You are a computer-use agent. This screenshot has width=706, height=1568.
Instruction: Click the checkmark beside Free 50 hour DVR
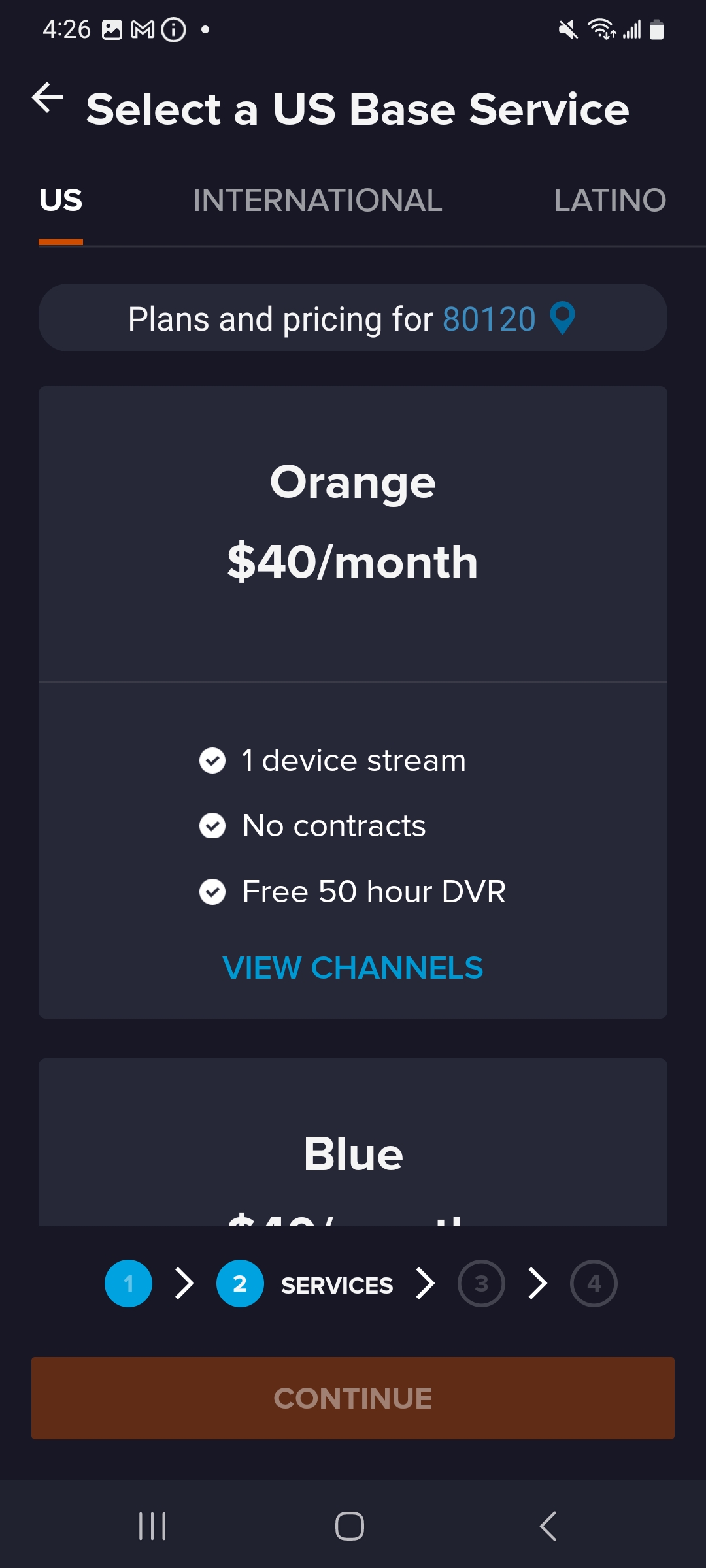coord(212,890)
